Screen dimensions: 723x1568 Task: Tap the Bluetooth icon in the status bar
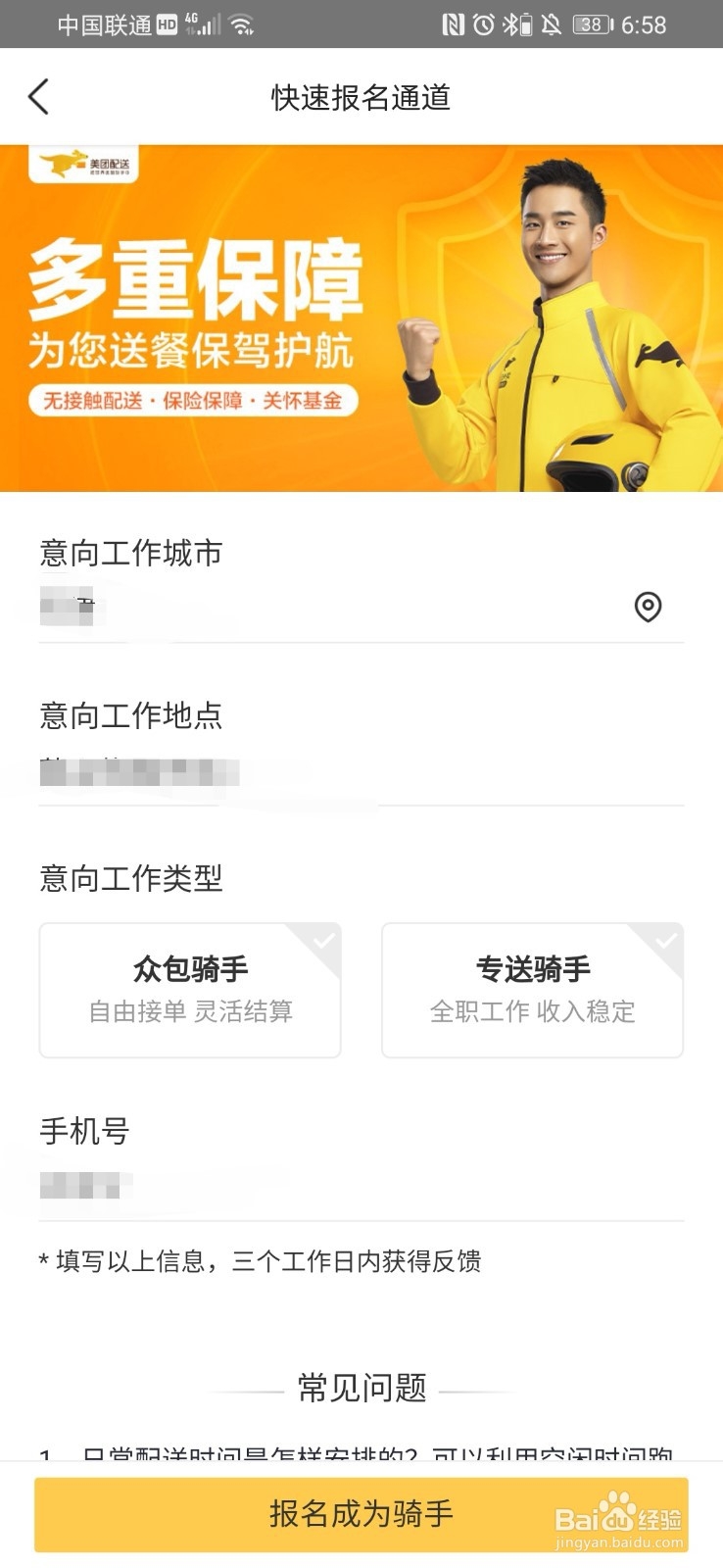(512, 24)
